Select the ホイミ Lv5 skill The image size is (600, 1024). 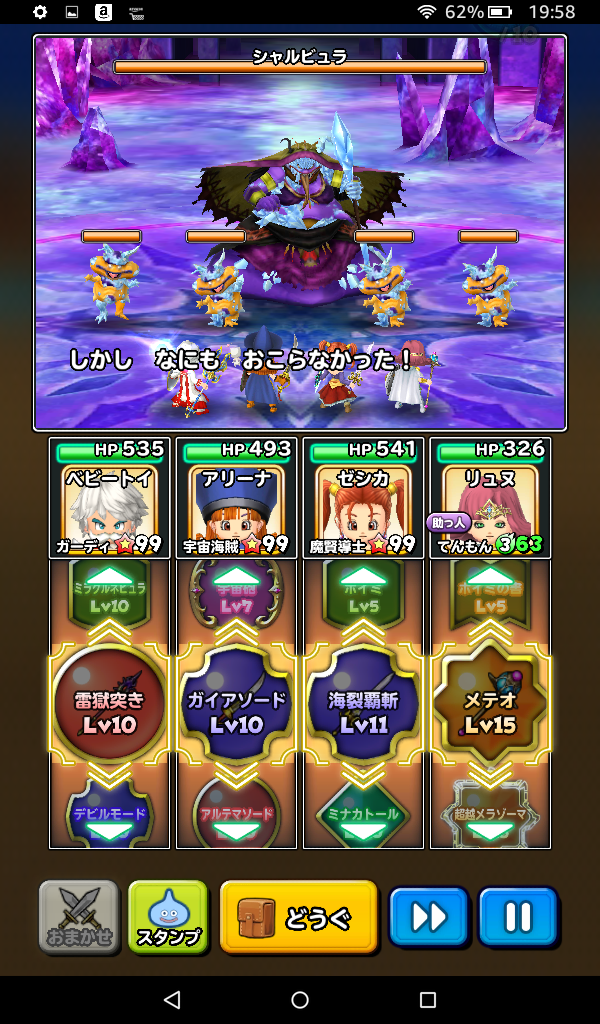pyautogui.click(x=362, y=597)
